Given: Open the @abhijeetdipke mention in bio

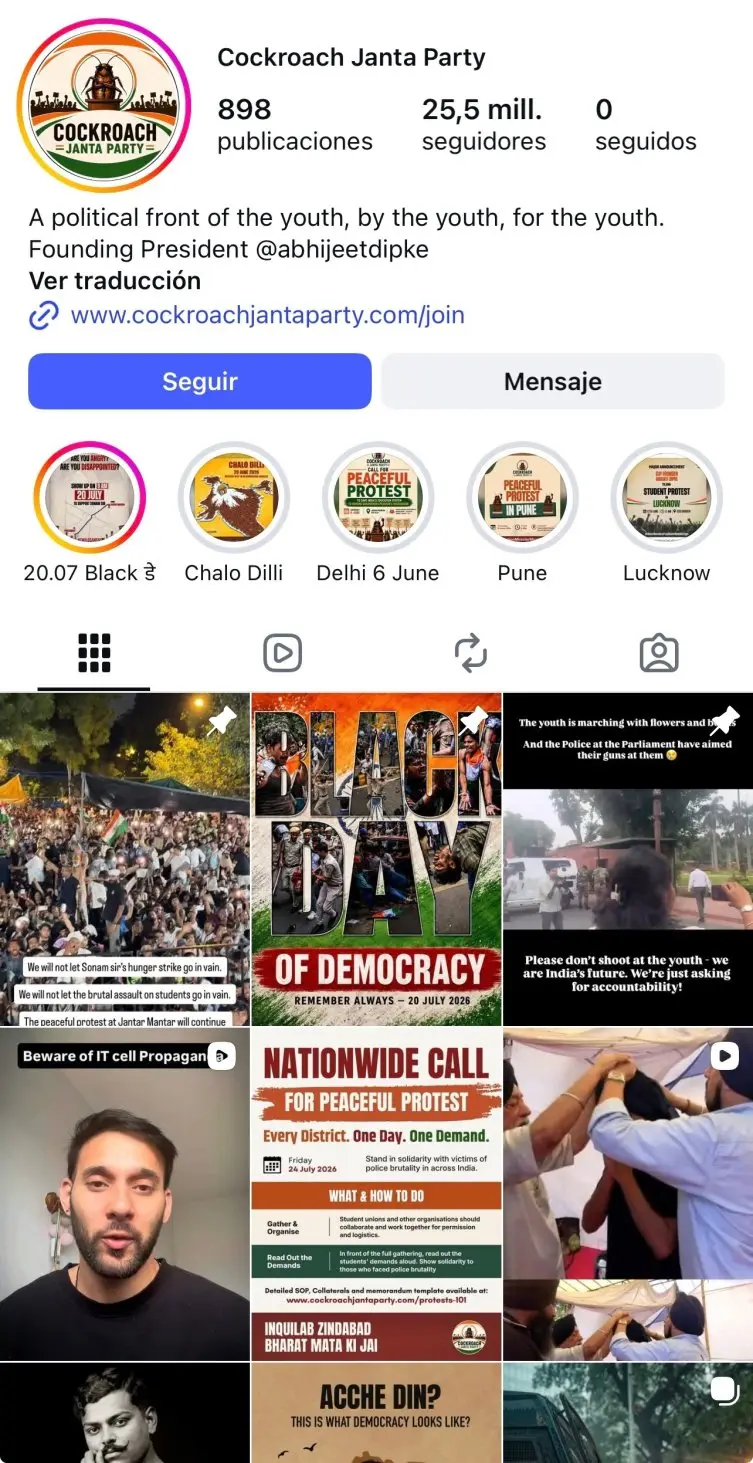Looking at the screenshot, I should (342, 249).
